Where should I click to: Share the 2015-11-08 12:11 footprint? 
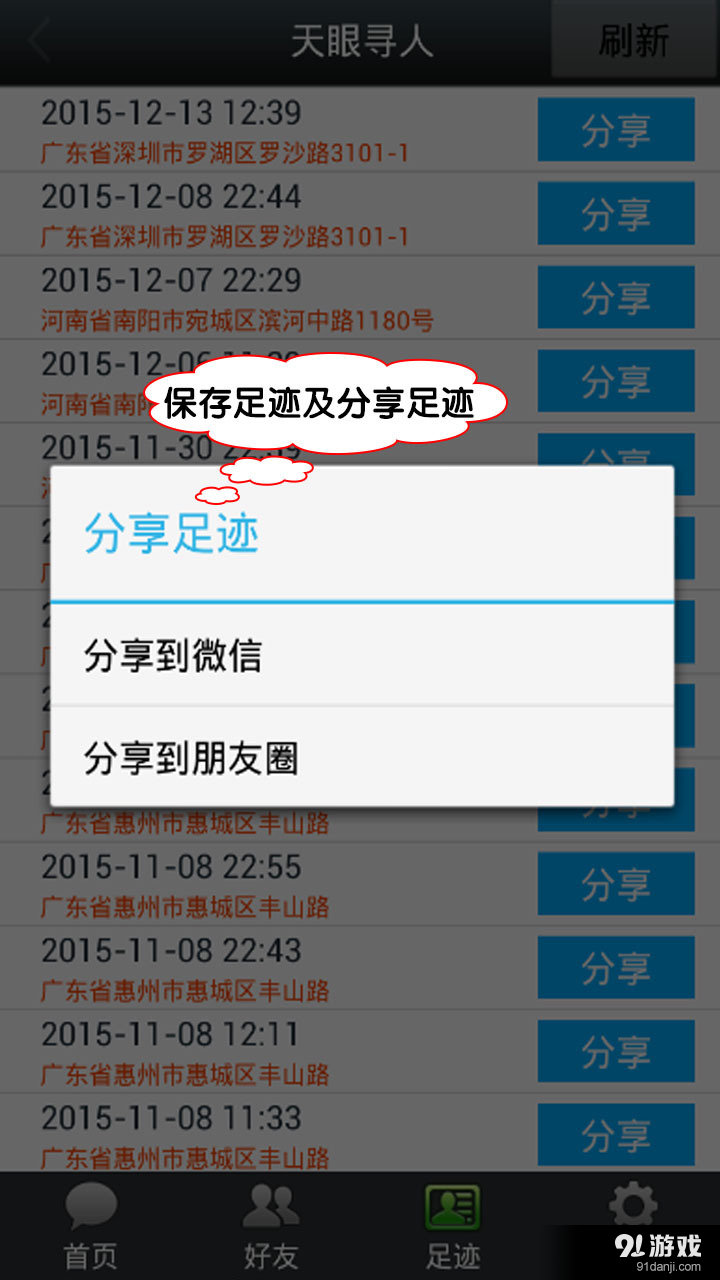[x=615, y=1052]
